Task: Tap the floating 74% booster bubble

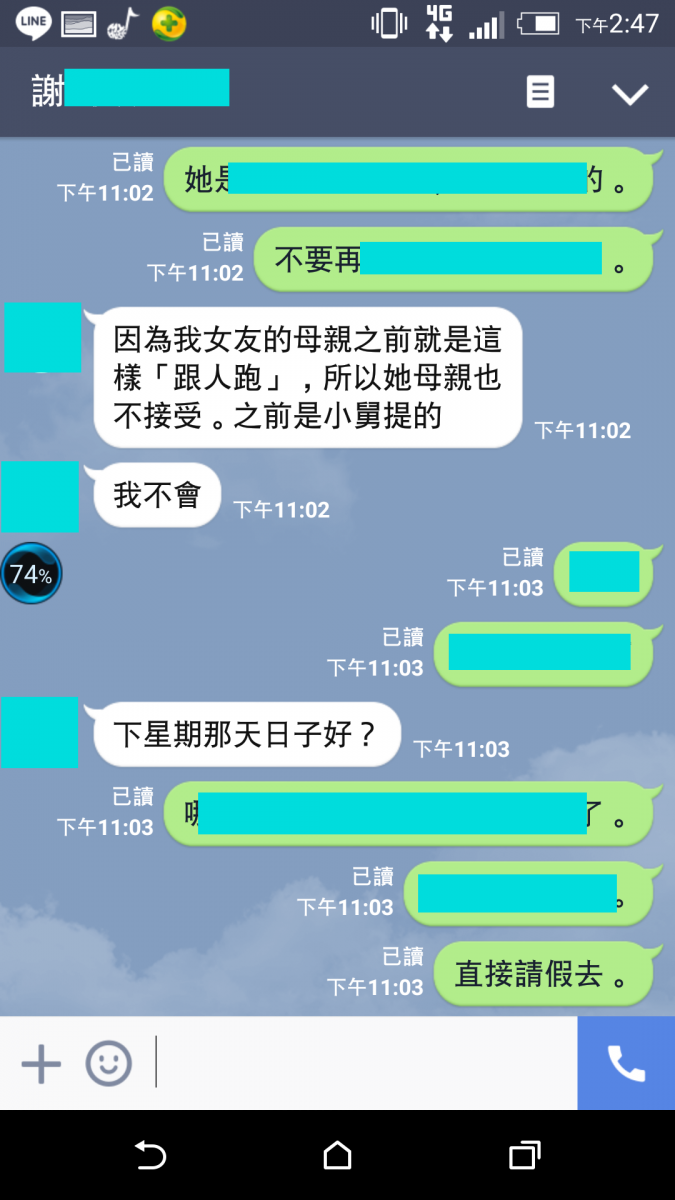Action: (31, 574)
